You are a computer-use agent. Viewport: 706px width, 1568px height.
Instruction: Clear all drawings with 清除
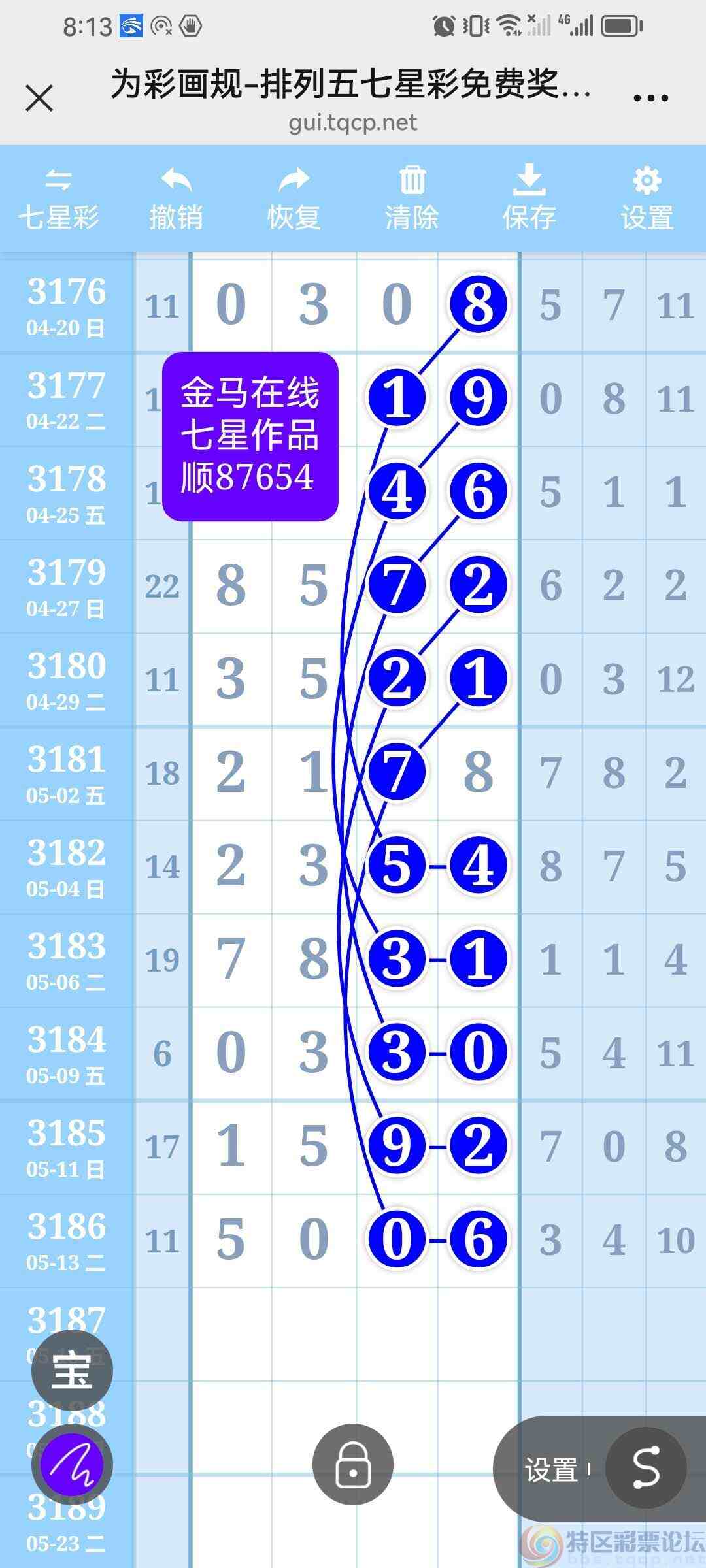click(412, 199)
